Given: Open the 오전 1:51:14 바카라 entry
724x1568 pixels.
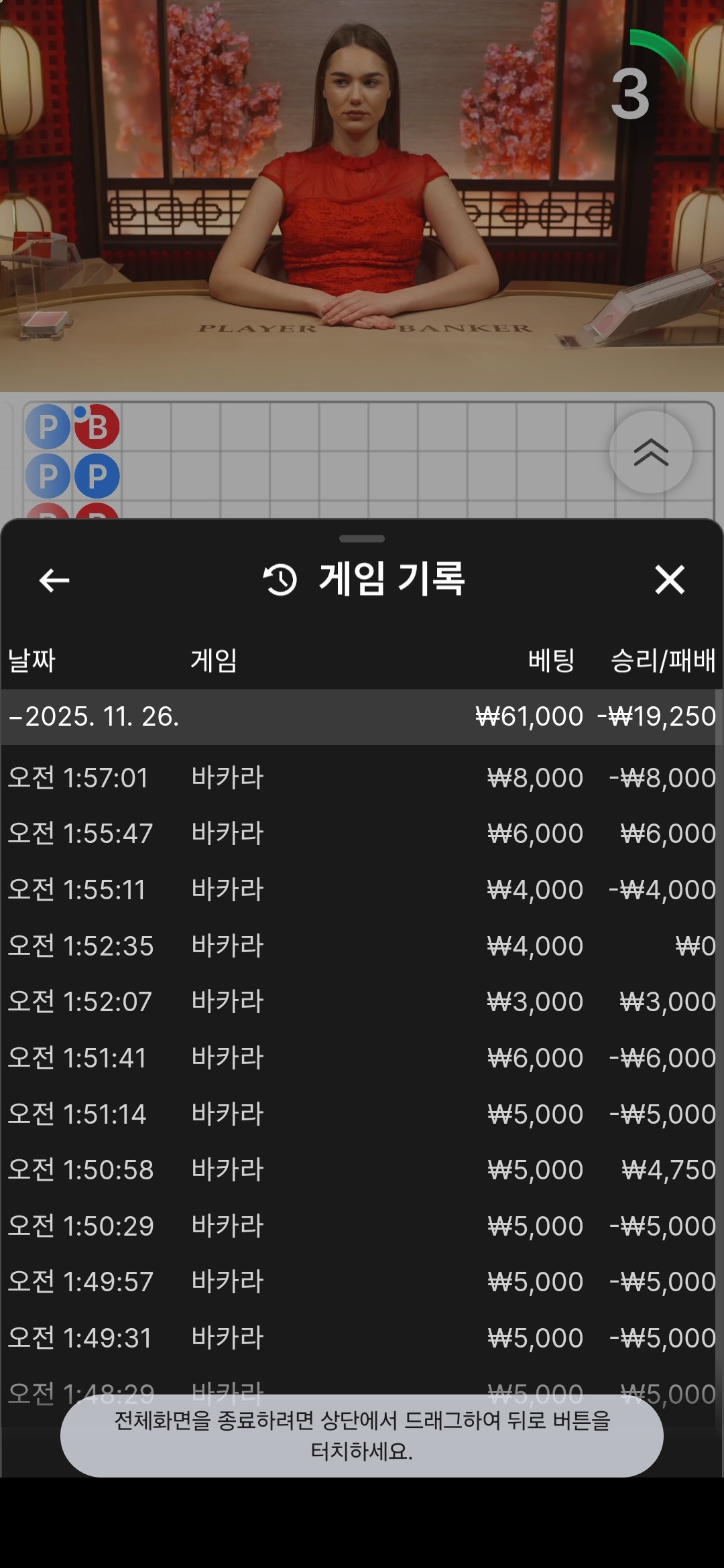Looking at the screenshot, I should coord(362,1114).
